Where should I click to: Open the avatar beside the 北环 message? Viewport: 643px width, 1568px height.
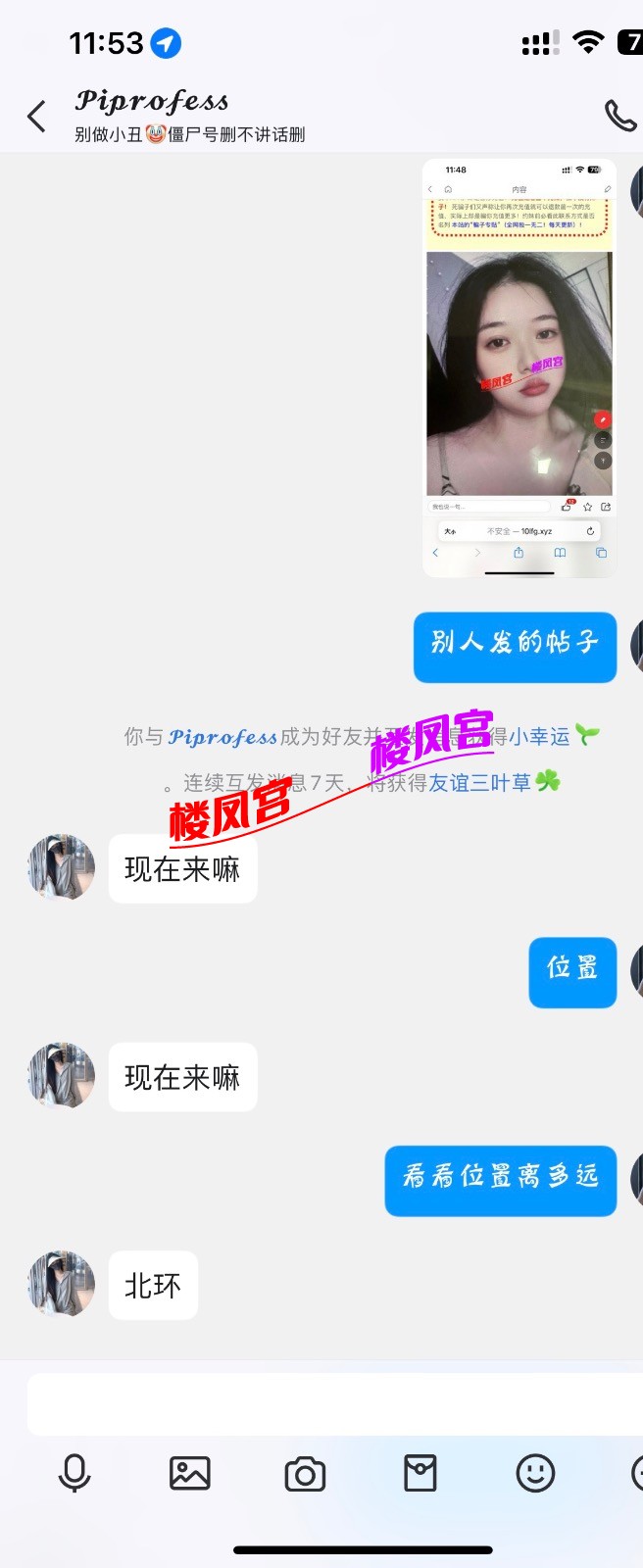coord(61,1284)
